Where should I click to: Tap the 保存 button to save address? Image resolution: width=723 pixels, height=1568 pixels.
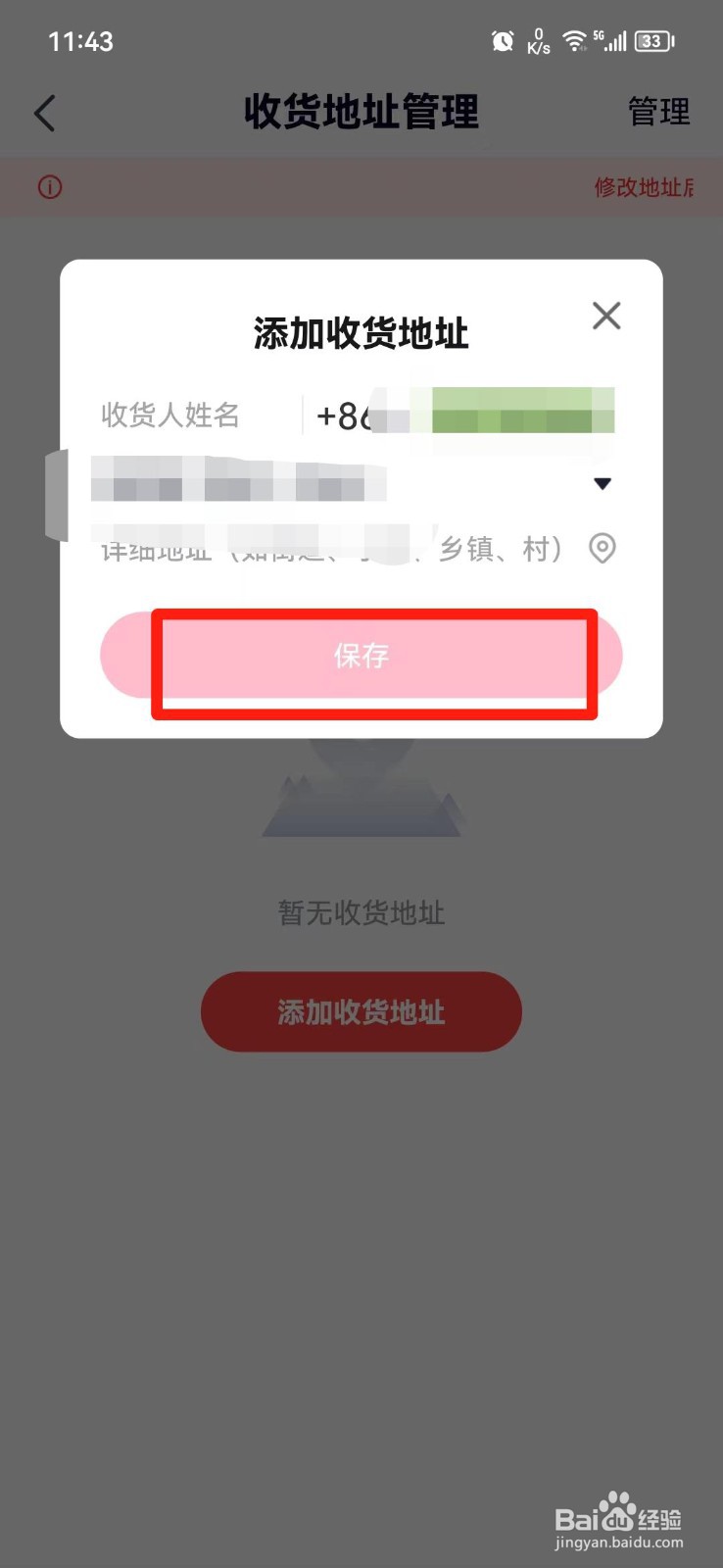click(362, 657)
